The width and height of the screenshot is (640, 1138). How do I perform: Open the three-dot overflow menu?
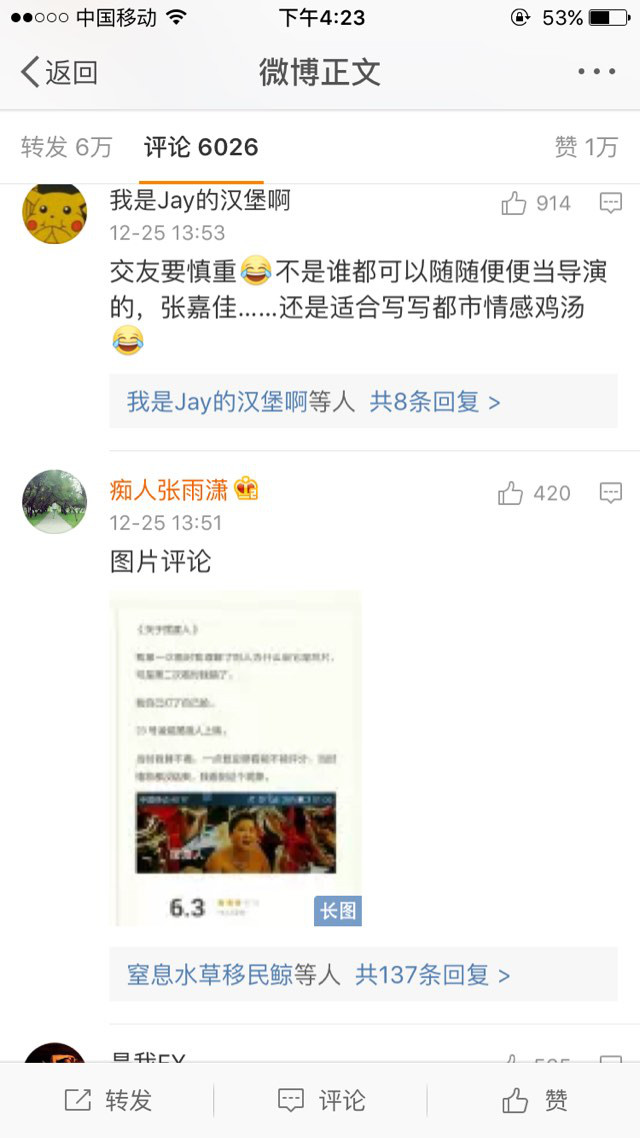tap(596, 72)
